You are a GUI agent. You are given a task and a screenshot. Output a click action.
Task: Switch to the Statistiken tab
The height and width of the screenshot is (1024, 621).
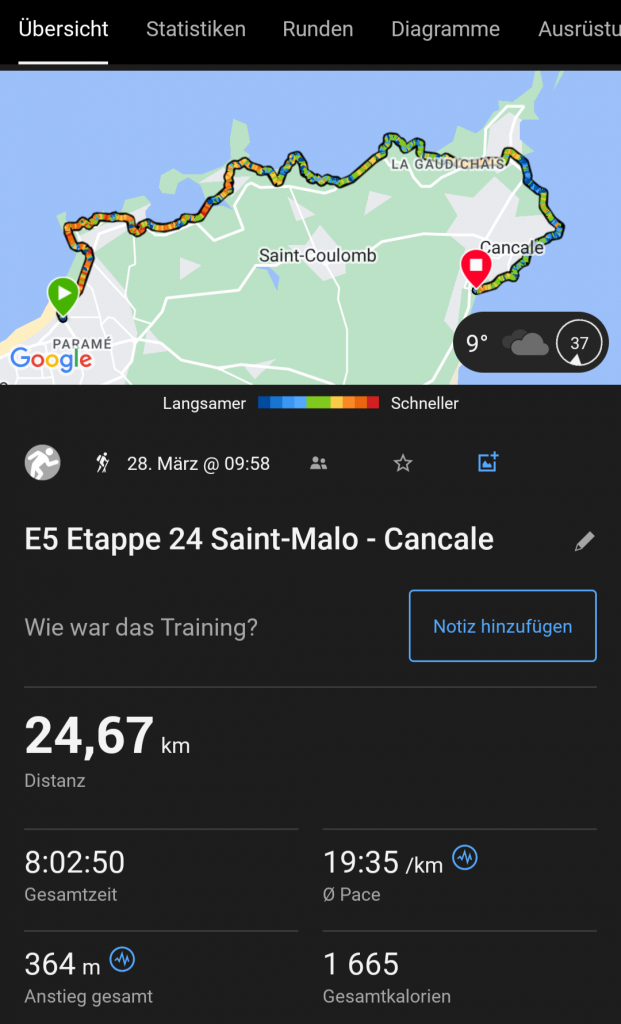pos(195,29)
